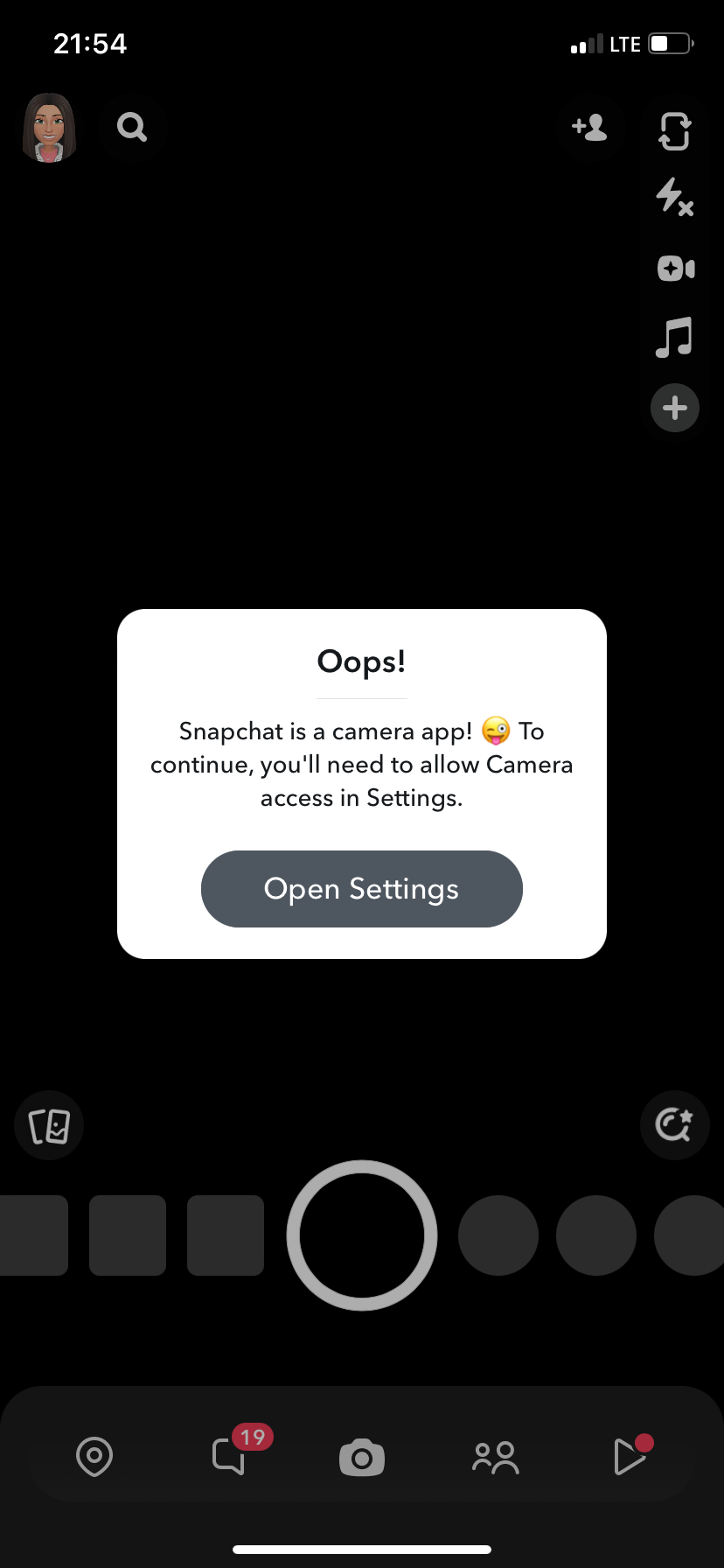Add friends with the plus-person icon
Viewport: 724px width, 1568px height.
click(x=589, y=128)
